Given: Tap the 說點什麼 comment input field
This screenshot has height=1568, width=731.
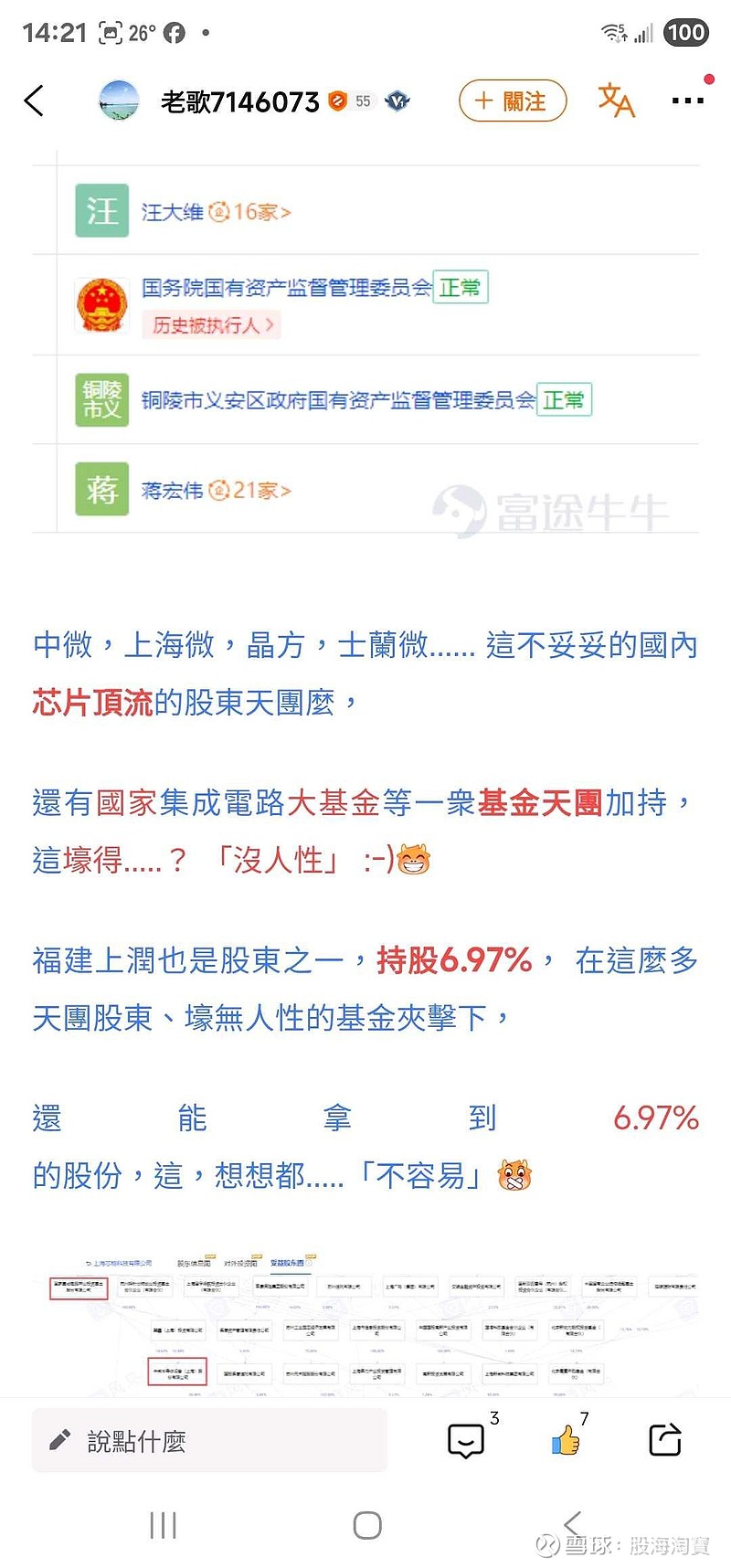Looking at the screenshot, I should [x=210, y=1439].
